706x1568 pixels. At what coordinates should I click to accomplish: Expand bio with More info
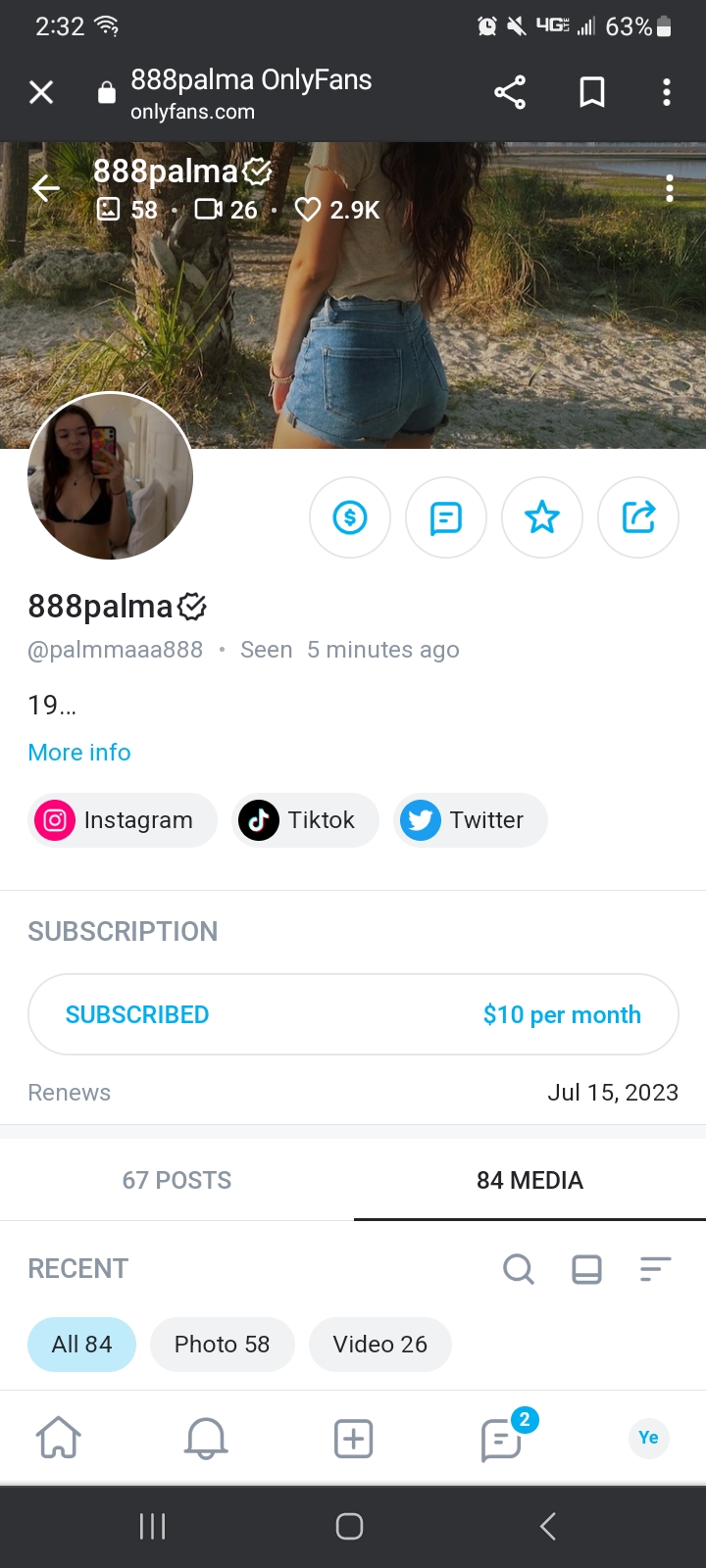point(79,753)
